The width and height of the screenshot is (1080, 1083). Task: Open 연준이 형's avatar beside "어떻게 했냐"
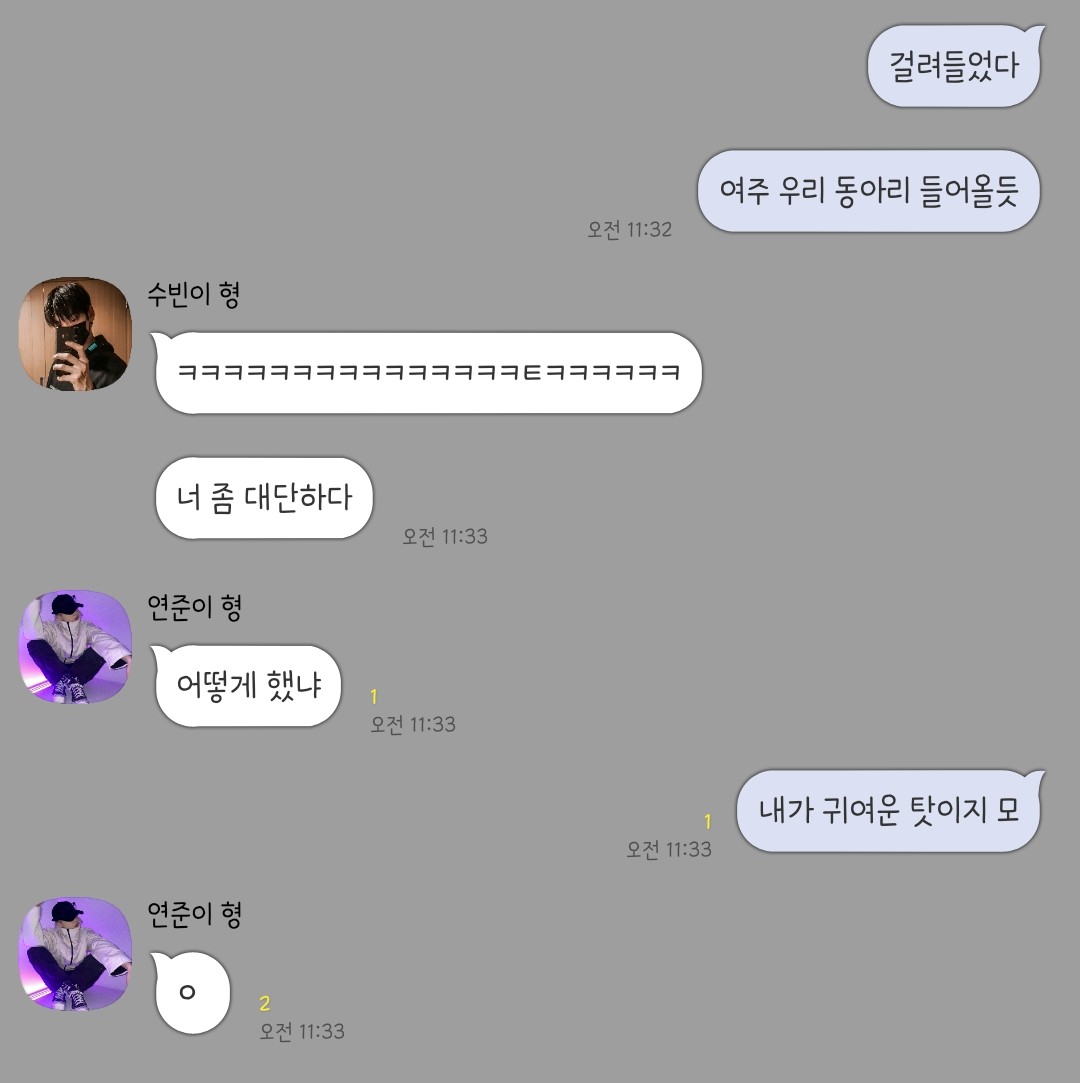pos(76,646)
